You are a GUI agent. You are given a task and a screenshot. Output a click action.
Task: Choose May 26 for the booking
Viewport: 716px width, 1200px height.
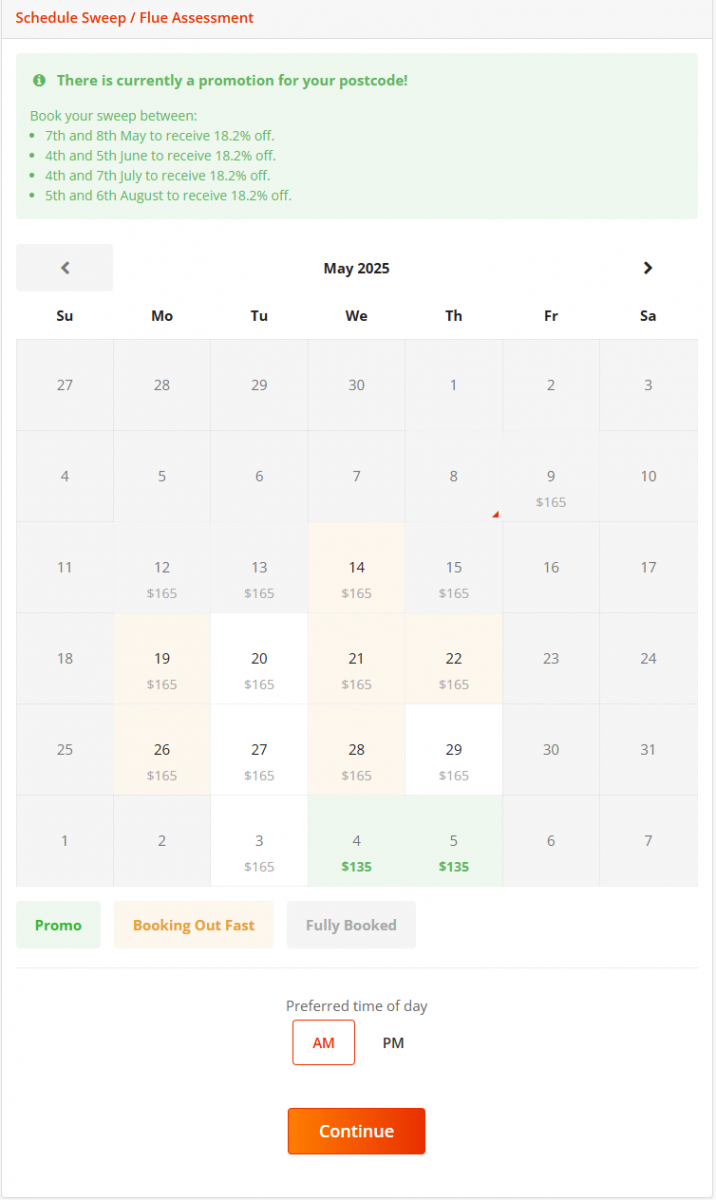tap(162, 750)
